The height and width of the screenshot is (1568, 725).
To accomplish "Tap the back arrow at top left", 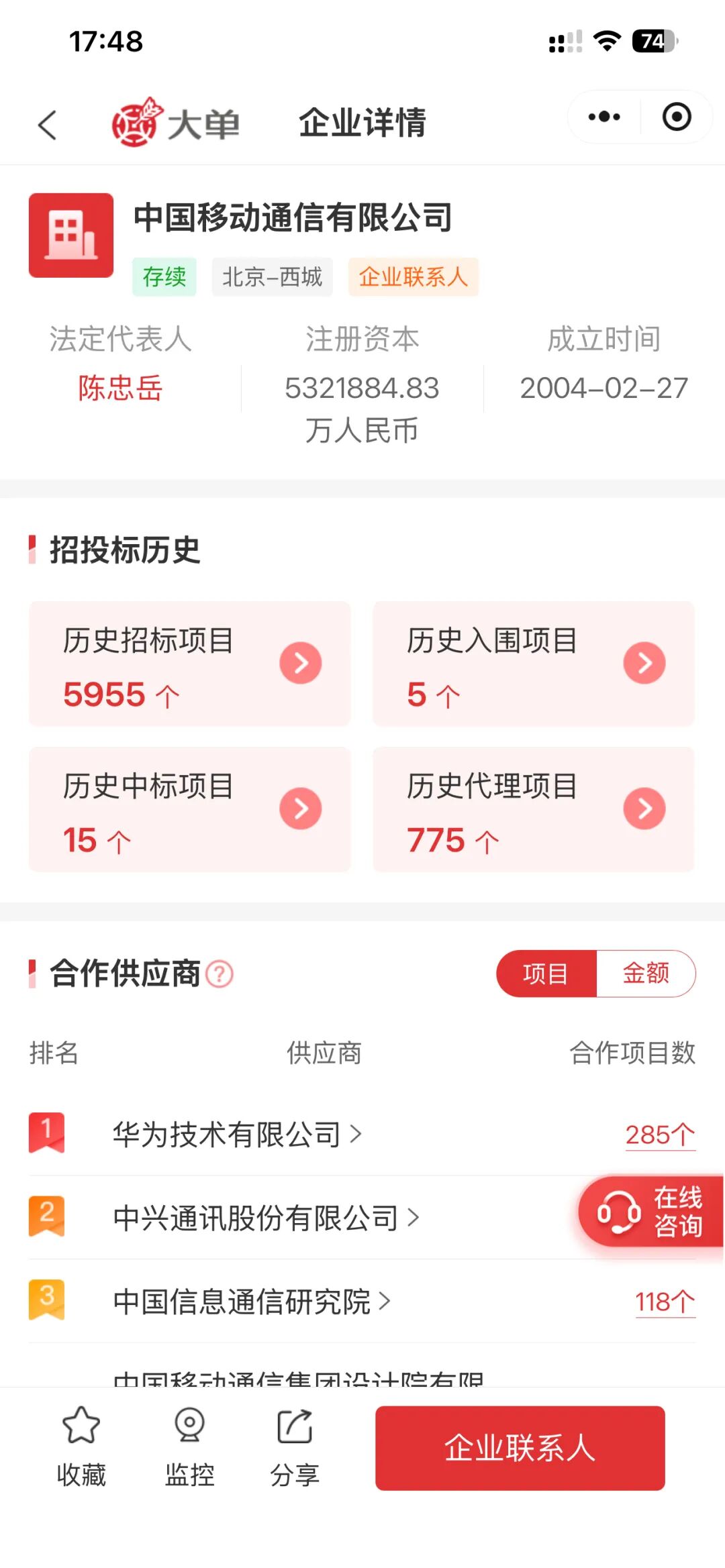I will (48, 125).
